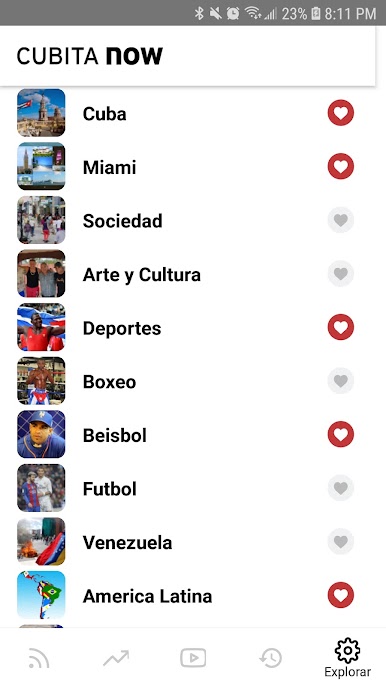
Task: Remove Miami from favorites
Action: point(340,166)
